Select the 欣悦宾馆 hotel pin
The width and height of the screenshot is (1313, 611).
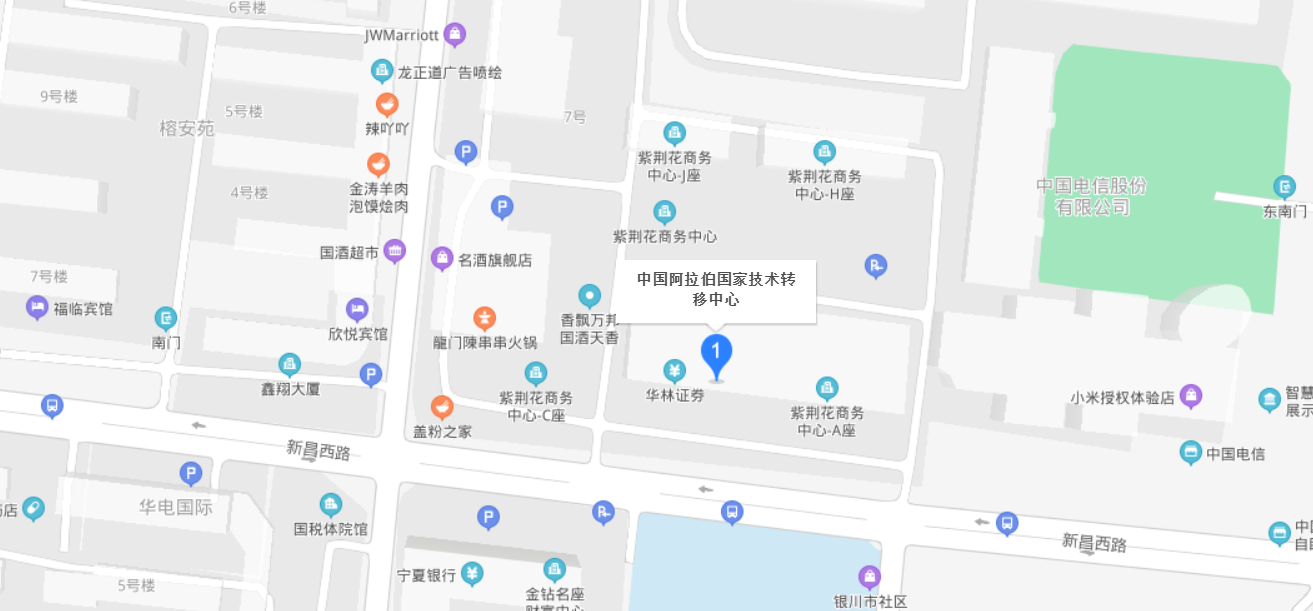pos(357,310)
